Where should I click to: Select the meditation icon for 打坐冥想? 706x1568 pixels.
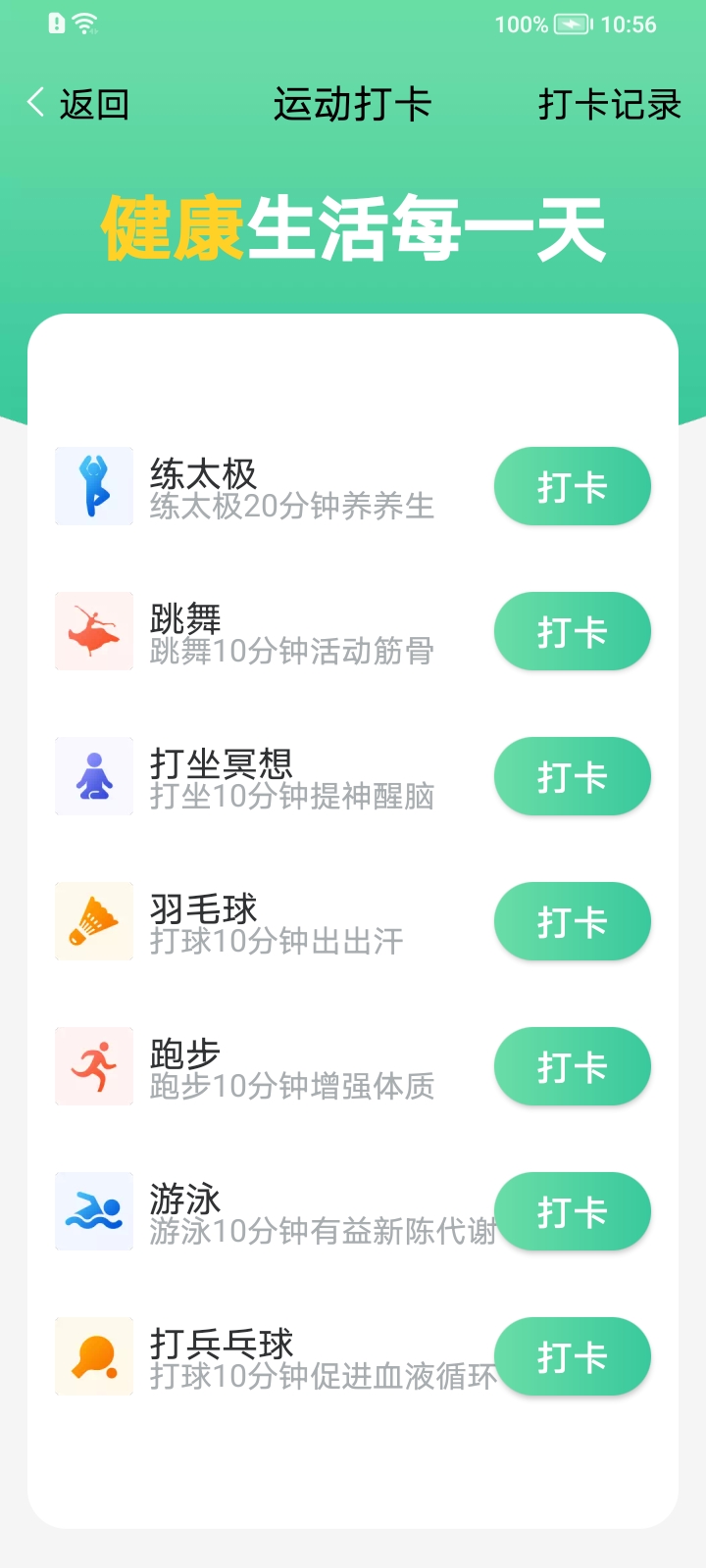click(x=94, y=776)
